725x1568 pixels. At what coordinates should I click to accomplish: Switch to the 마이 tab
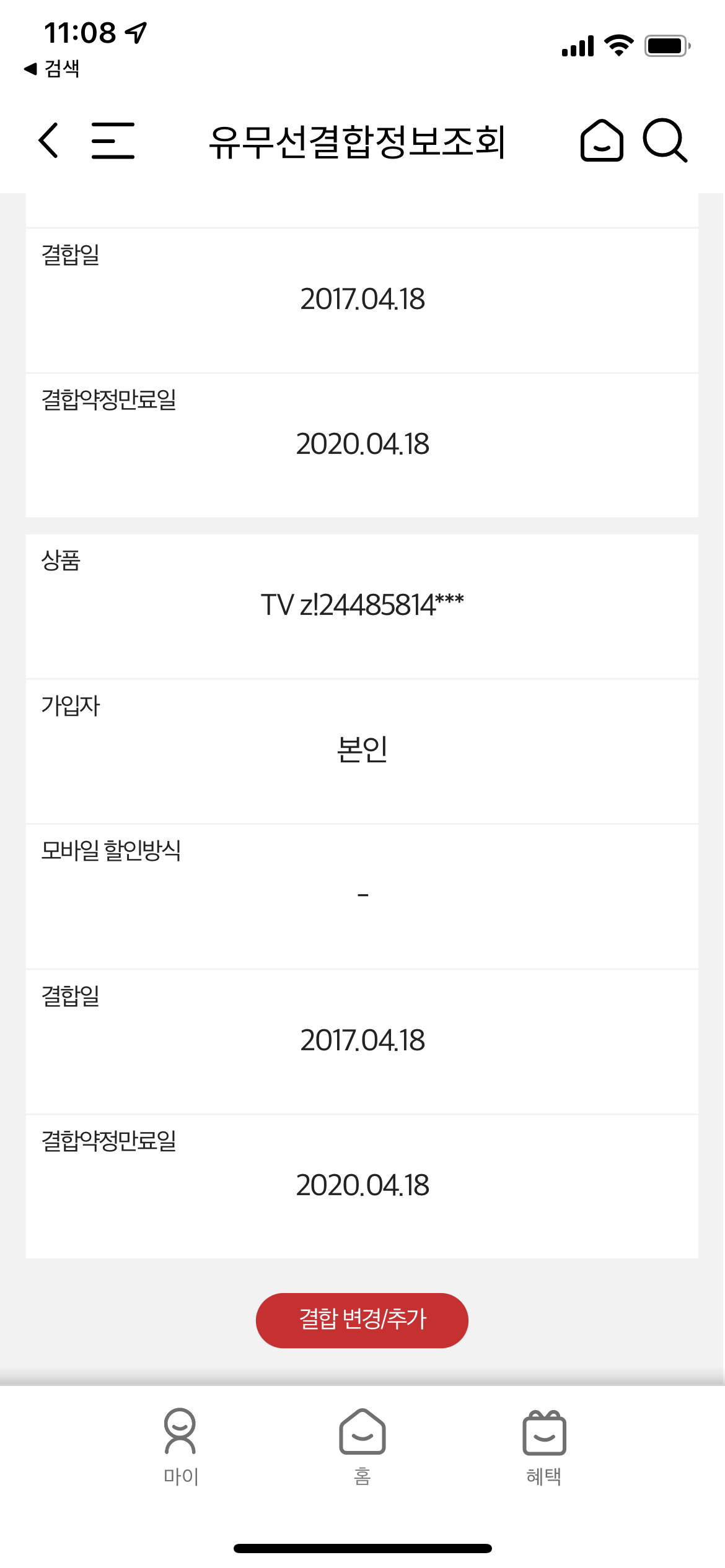coord(180,1447)
